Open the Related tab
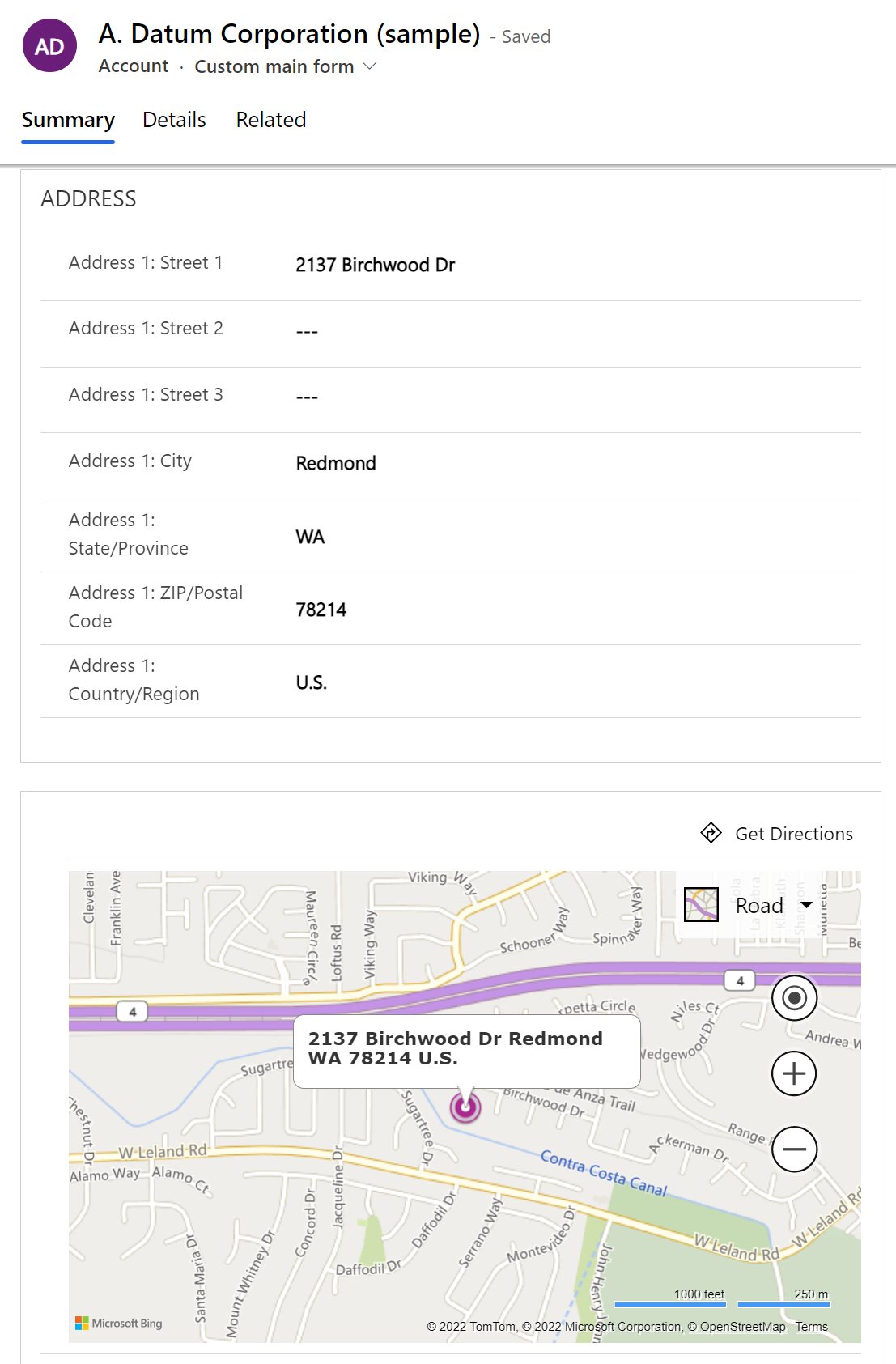 tap(270, 120)
